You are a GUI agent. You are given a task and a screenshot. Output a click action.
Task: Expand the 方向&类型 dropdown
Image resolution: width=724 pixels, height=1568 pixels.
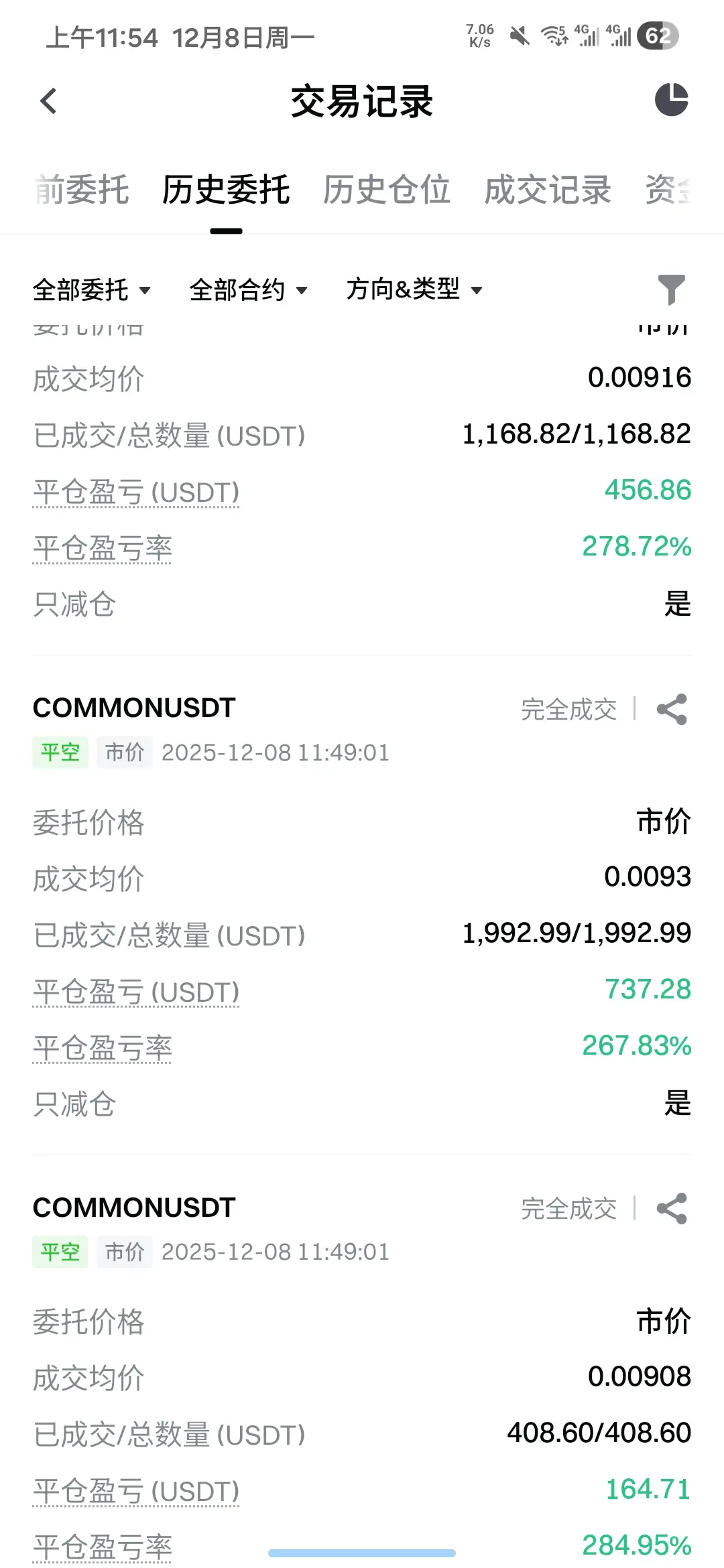[x=415, y=290]
